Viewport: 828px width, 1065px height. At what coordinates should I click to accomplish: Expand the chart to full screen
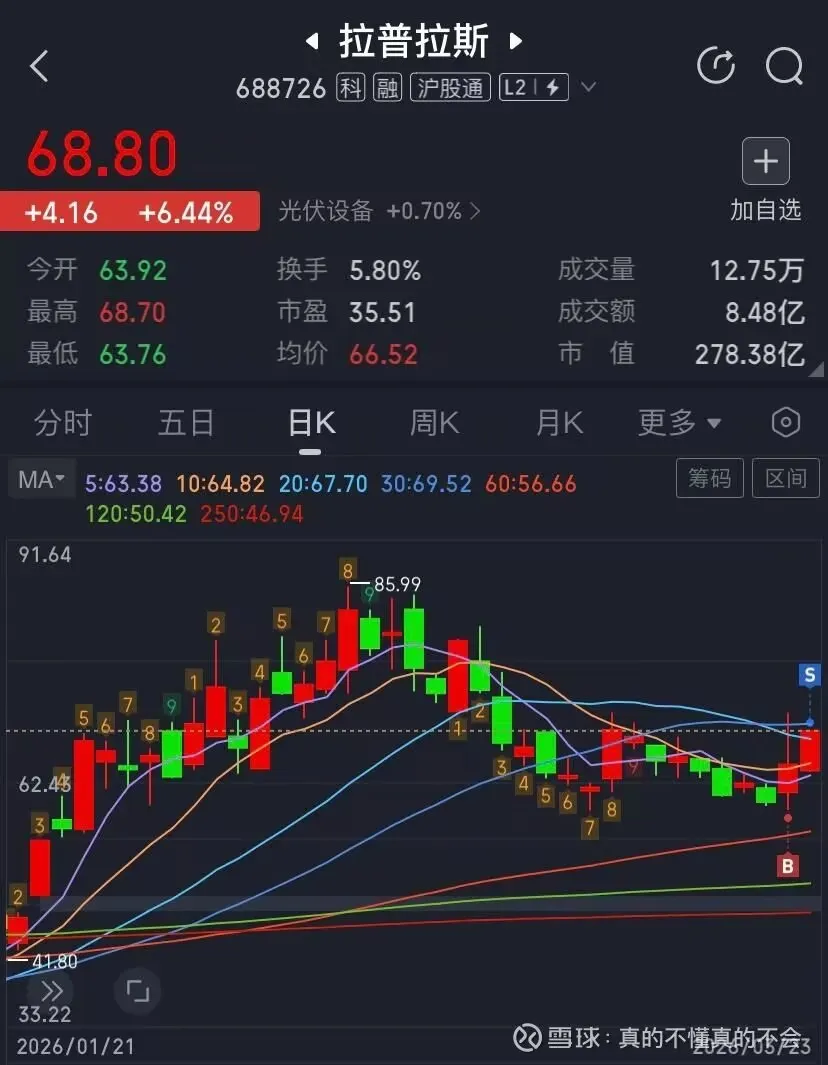coord(137,991)
